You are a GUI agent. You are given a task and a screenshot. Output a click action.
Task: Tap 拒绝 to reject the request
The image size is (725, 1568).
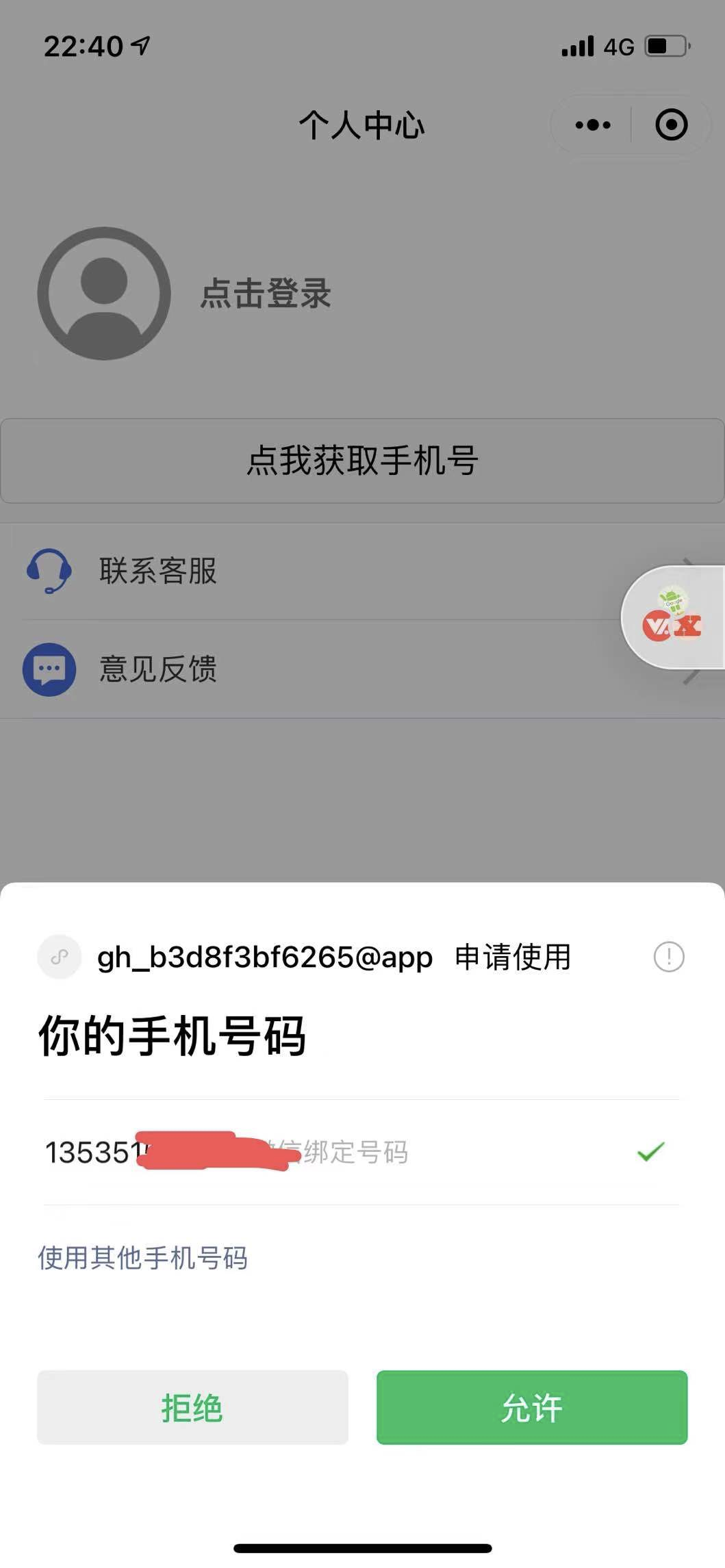click(192, 1408)
